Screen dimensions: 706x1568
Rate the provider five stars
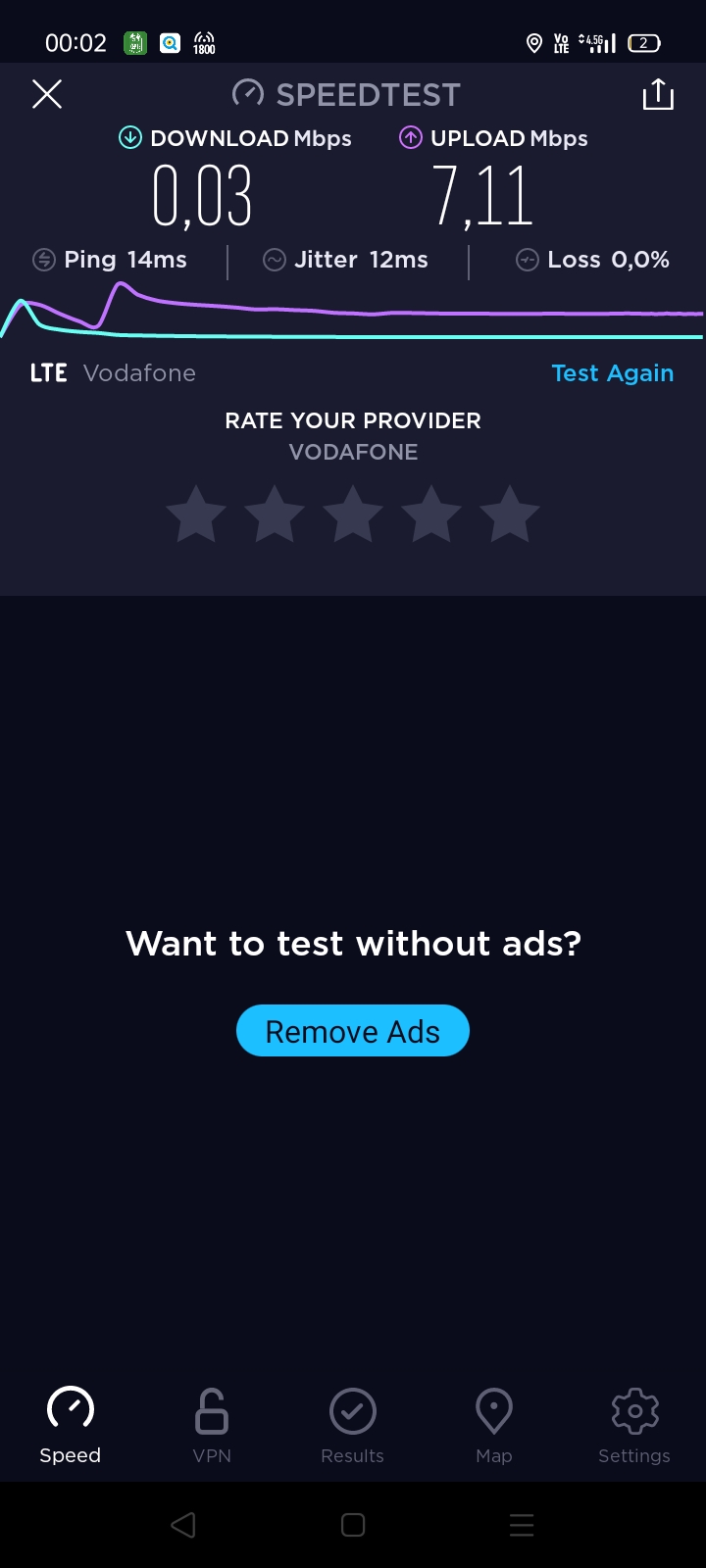(x=510, y=513)
